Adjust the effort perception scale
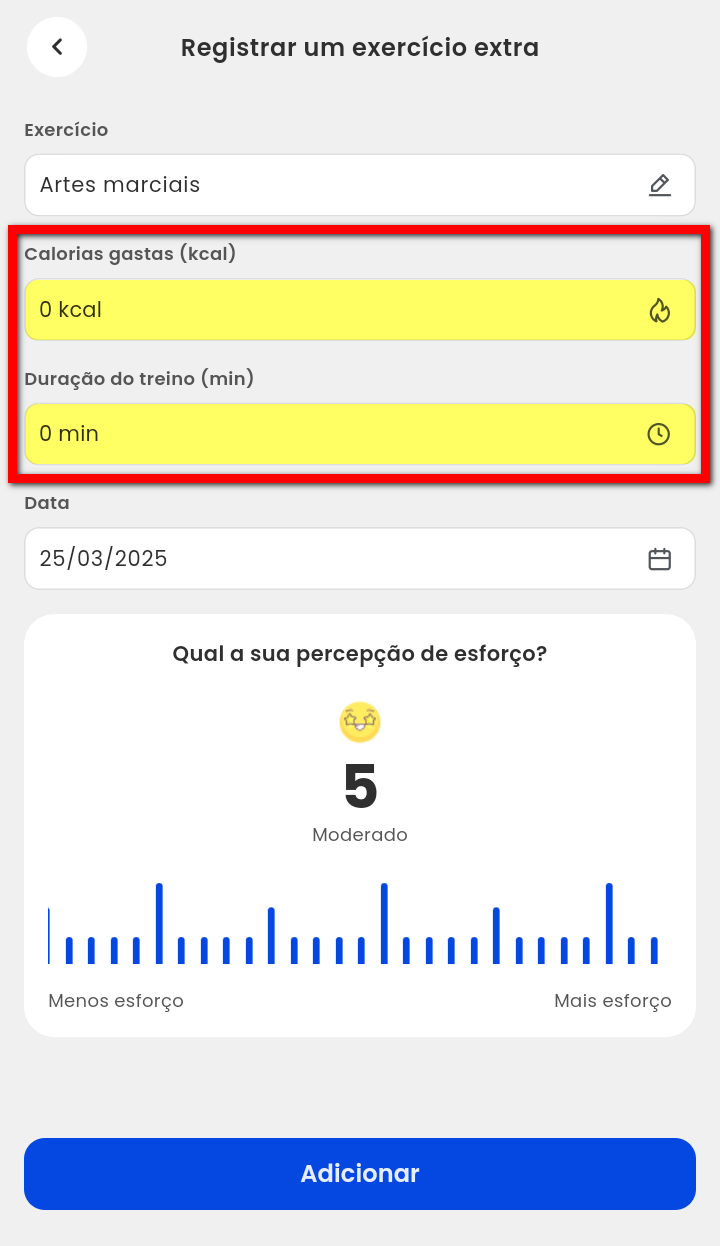 click(359, 925)
